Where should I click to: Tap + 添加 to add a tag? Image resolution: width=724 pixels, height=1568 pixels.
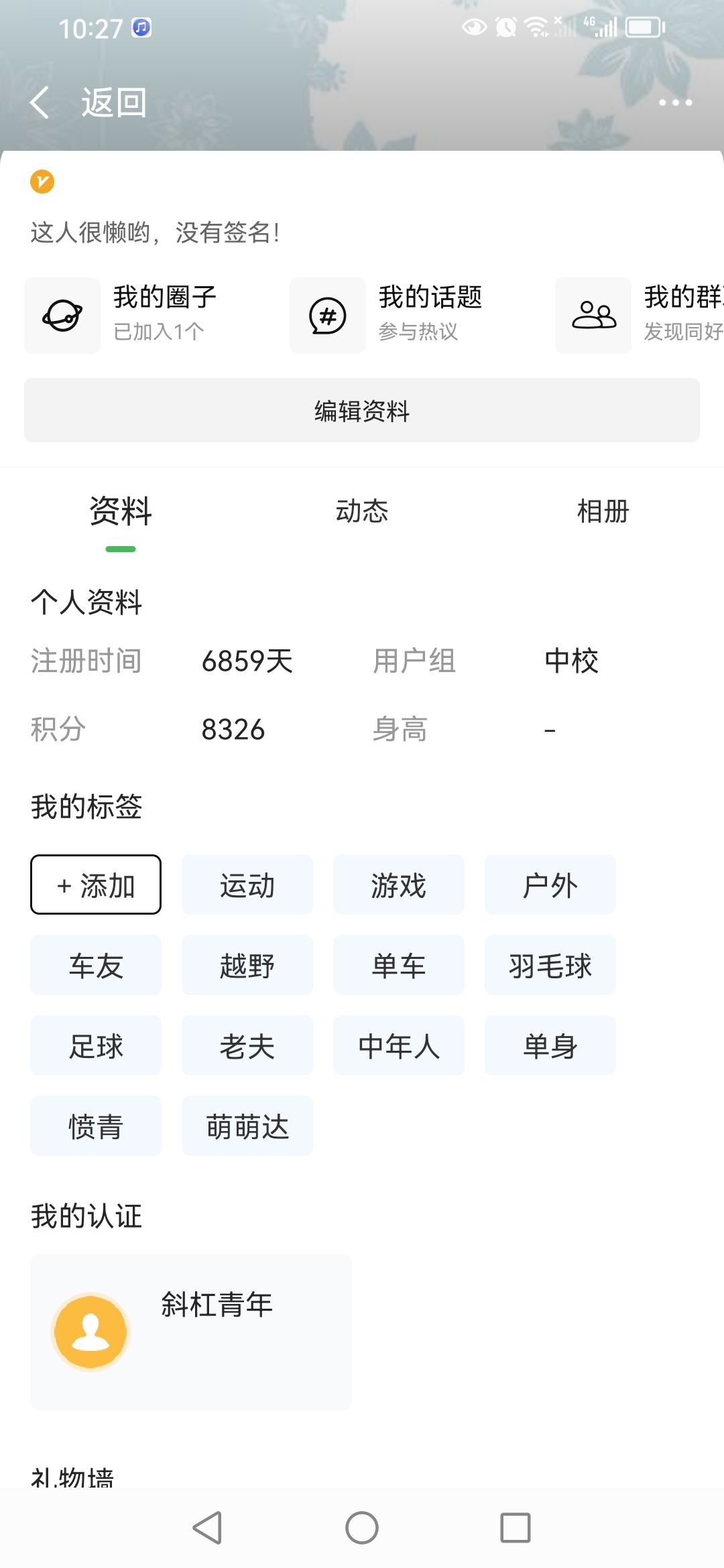tap(96, 885)
